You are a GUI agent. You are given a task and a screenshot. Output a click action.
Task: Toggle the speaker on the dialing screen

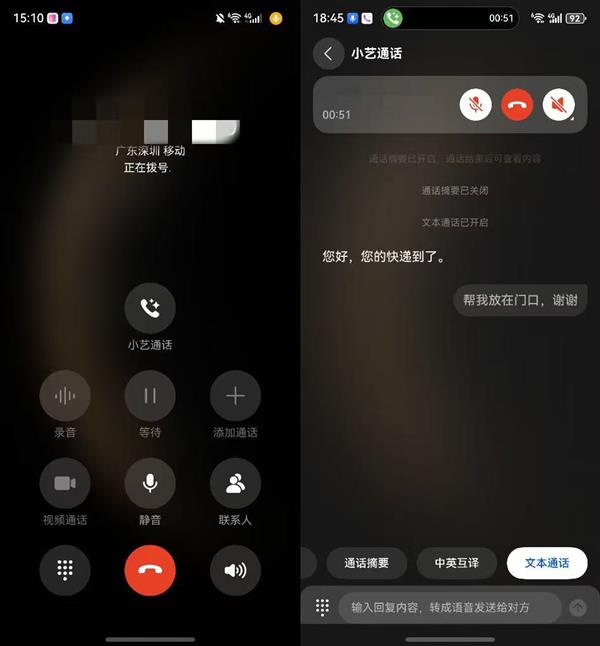click(x=235, y=571)
